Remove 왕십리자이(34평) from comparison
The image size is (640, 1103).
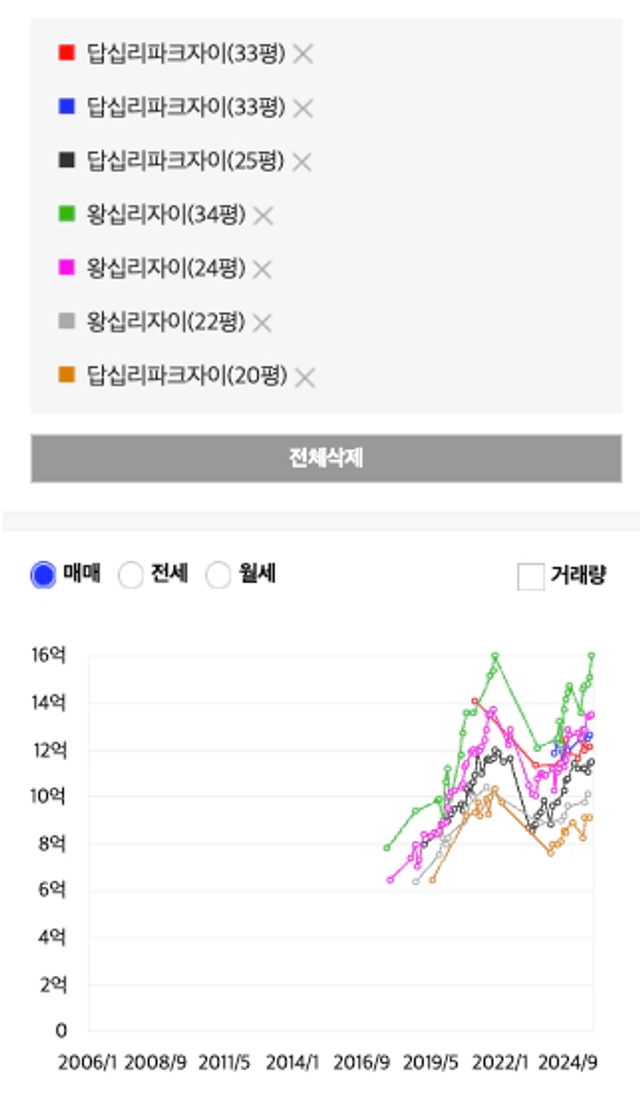[263, 216]
